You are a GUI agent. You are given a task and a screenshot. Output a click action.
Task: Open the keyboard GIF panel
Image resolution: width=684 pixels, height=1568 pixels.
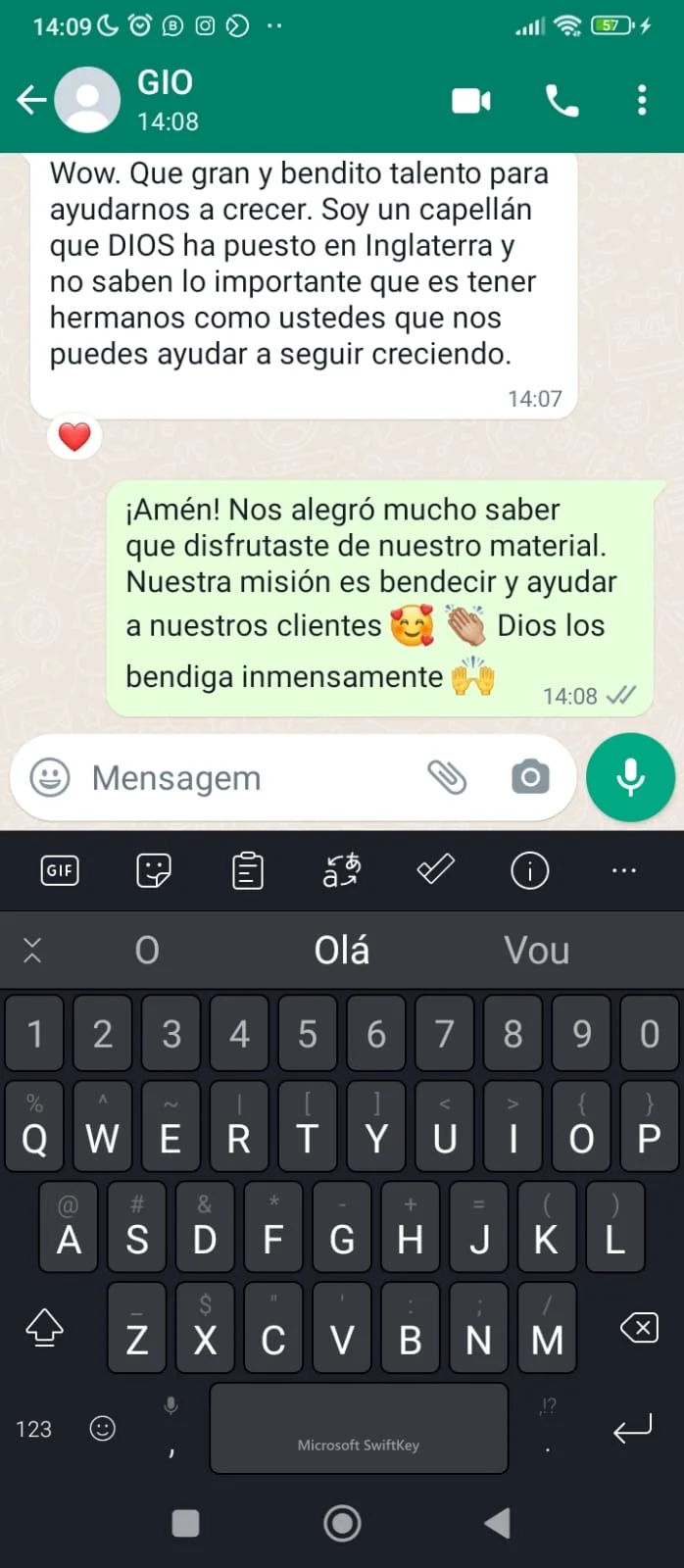[60, 870]
